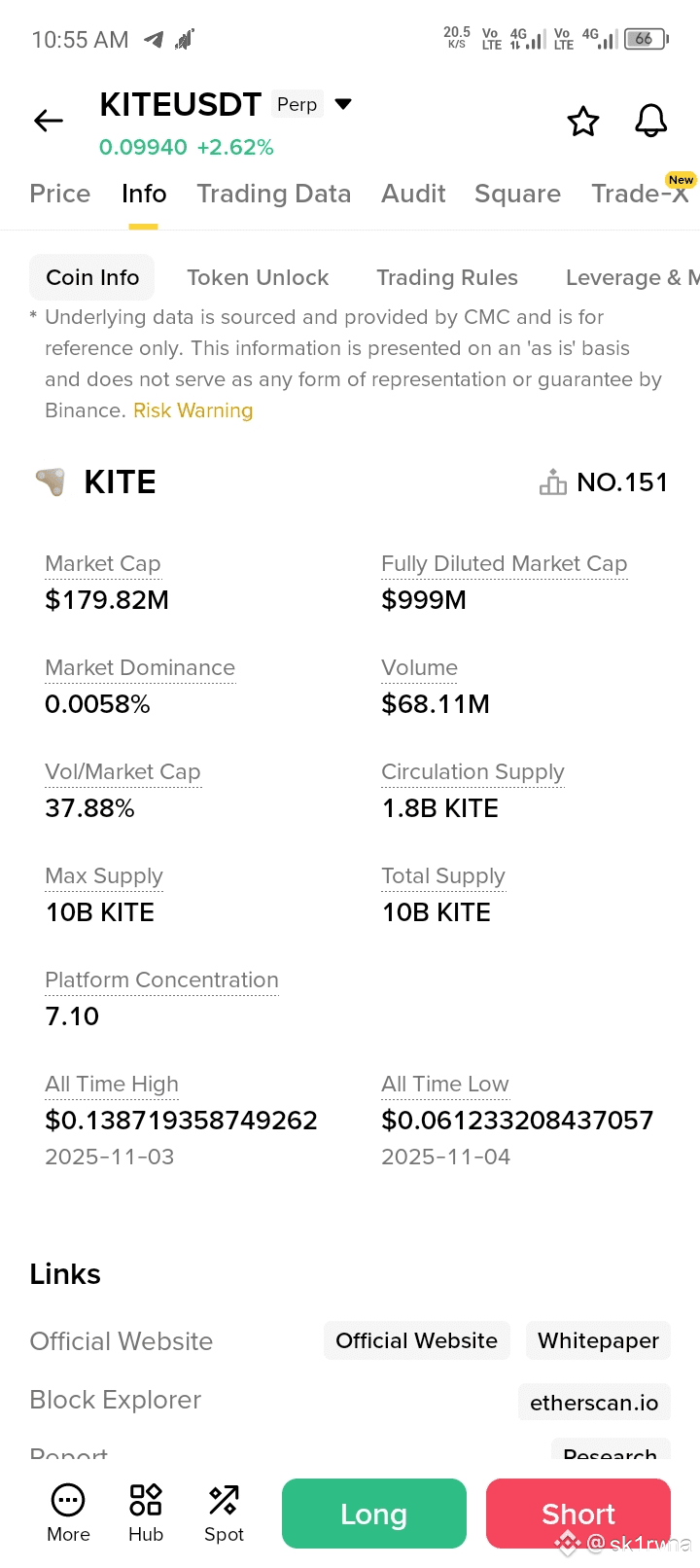Open the Risk Warning link
Image resolution: width=700 pixels, height=1568 pixels.
coord(192,410)
